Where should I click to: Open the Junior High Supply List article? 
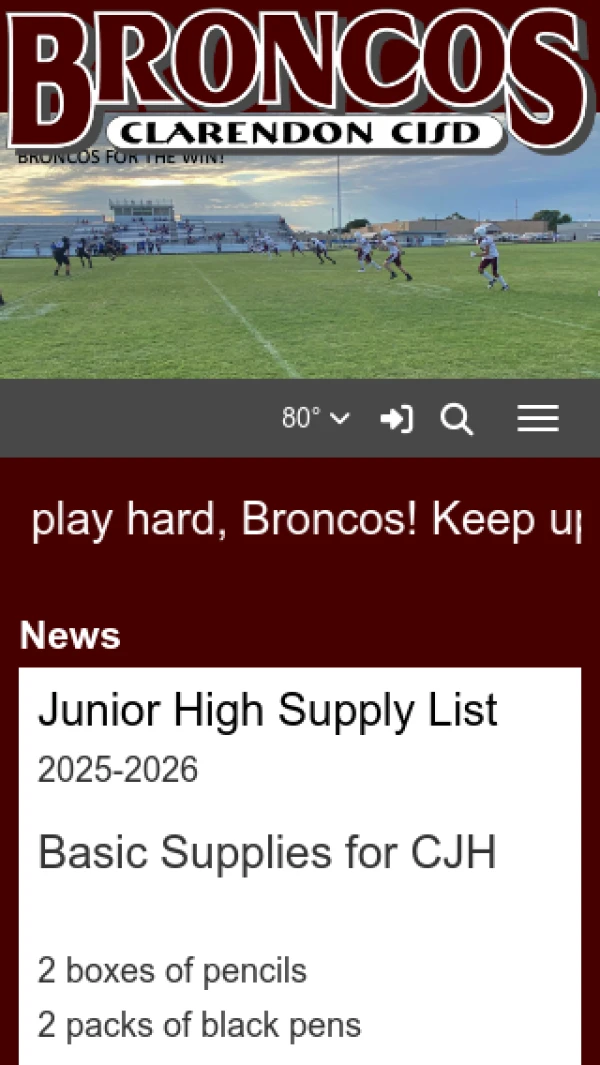click(268, 711)
